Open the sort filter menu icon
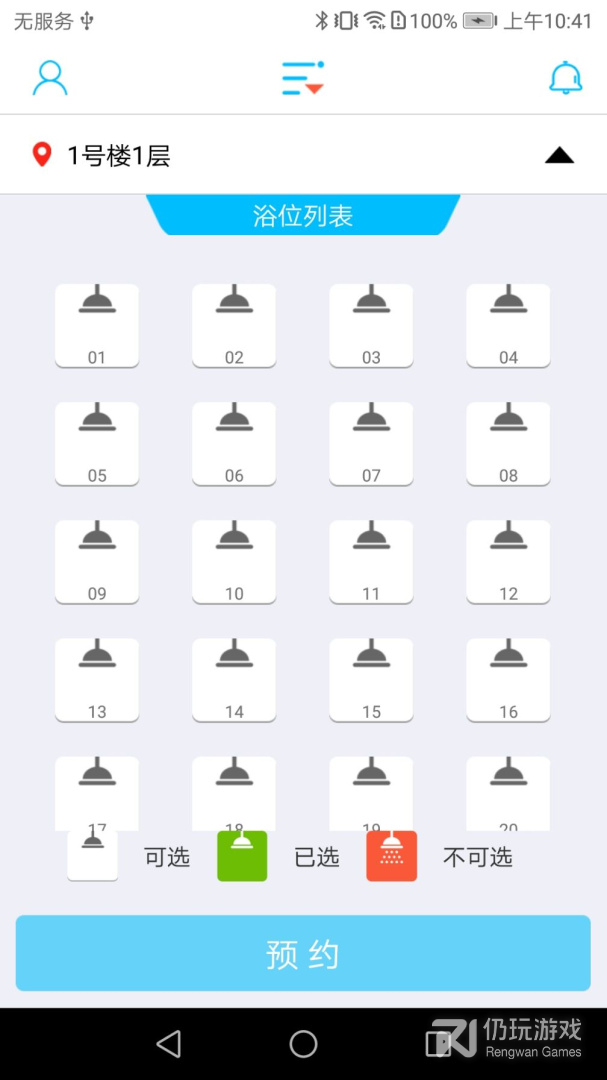Viewport: 607px width, 1080px height. pos(302,78)
